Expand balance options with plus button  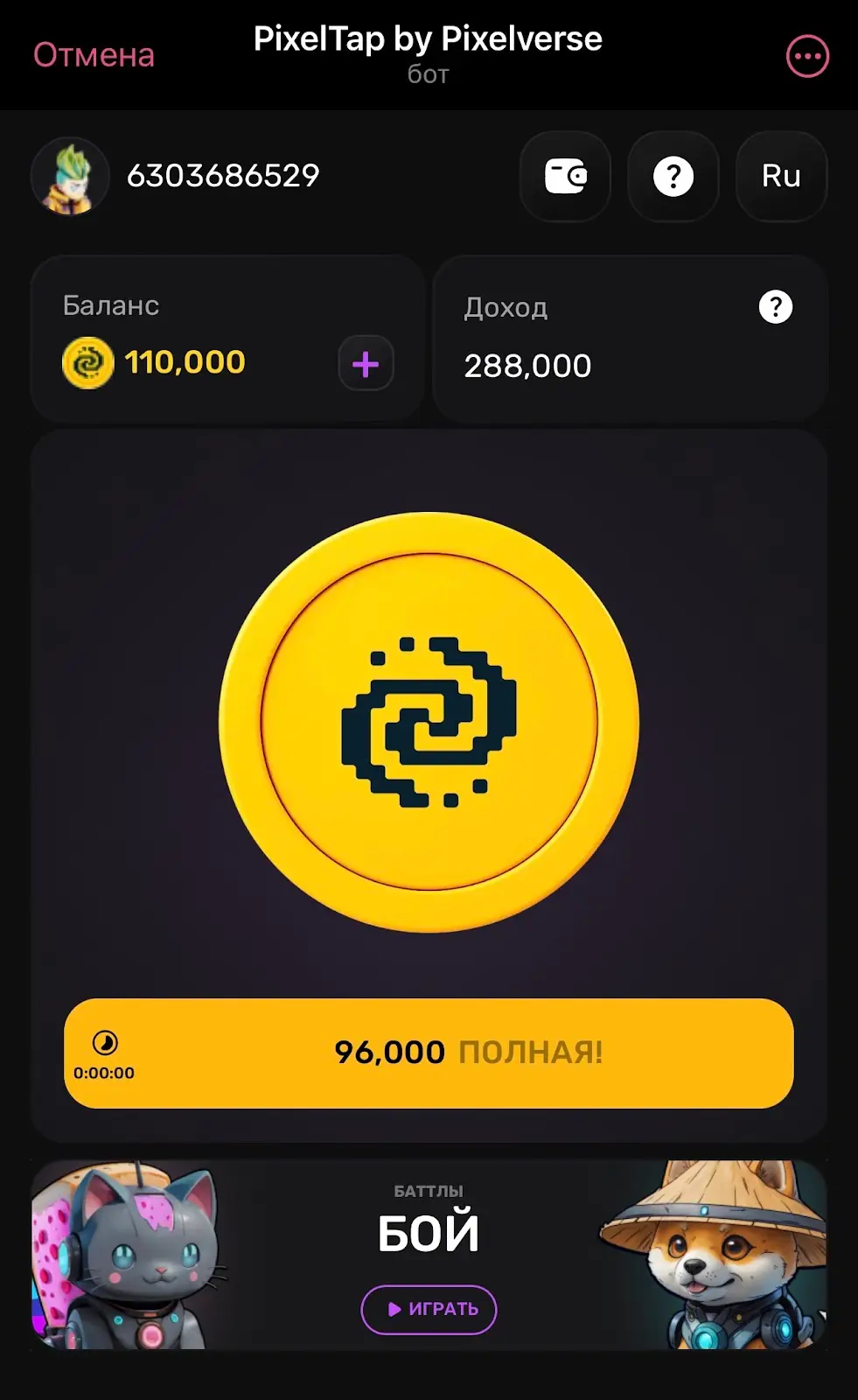pos(365,363)
